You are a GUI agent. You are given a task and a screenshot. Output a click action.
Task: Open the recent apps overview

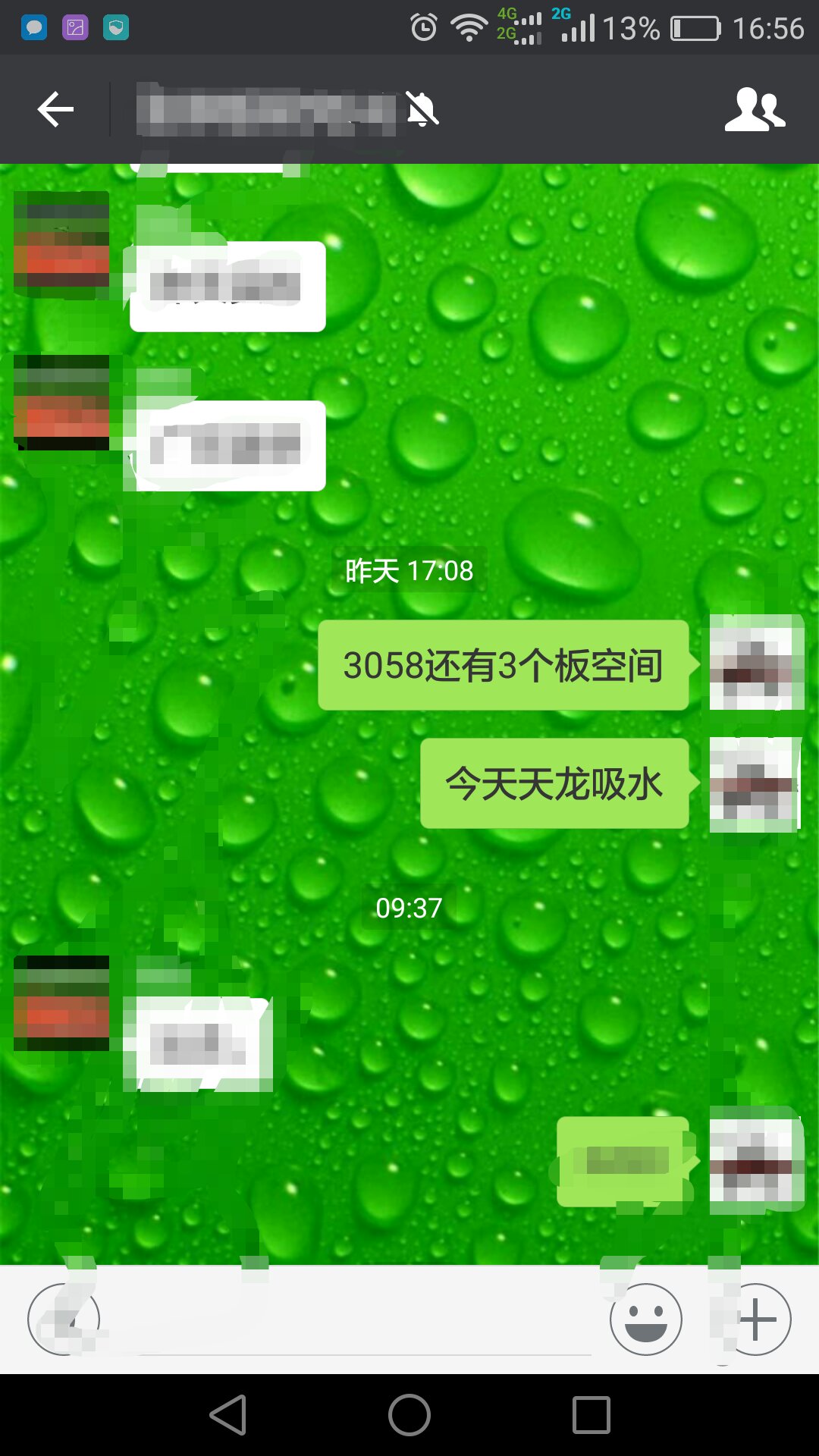(591, 1415)
